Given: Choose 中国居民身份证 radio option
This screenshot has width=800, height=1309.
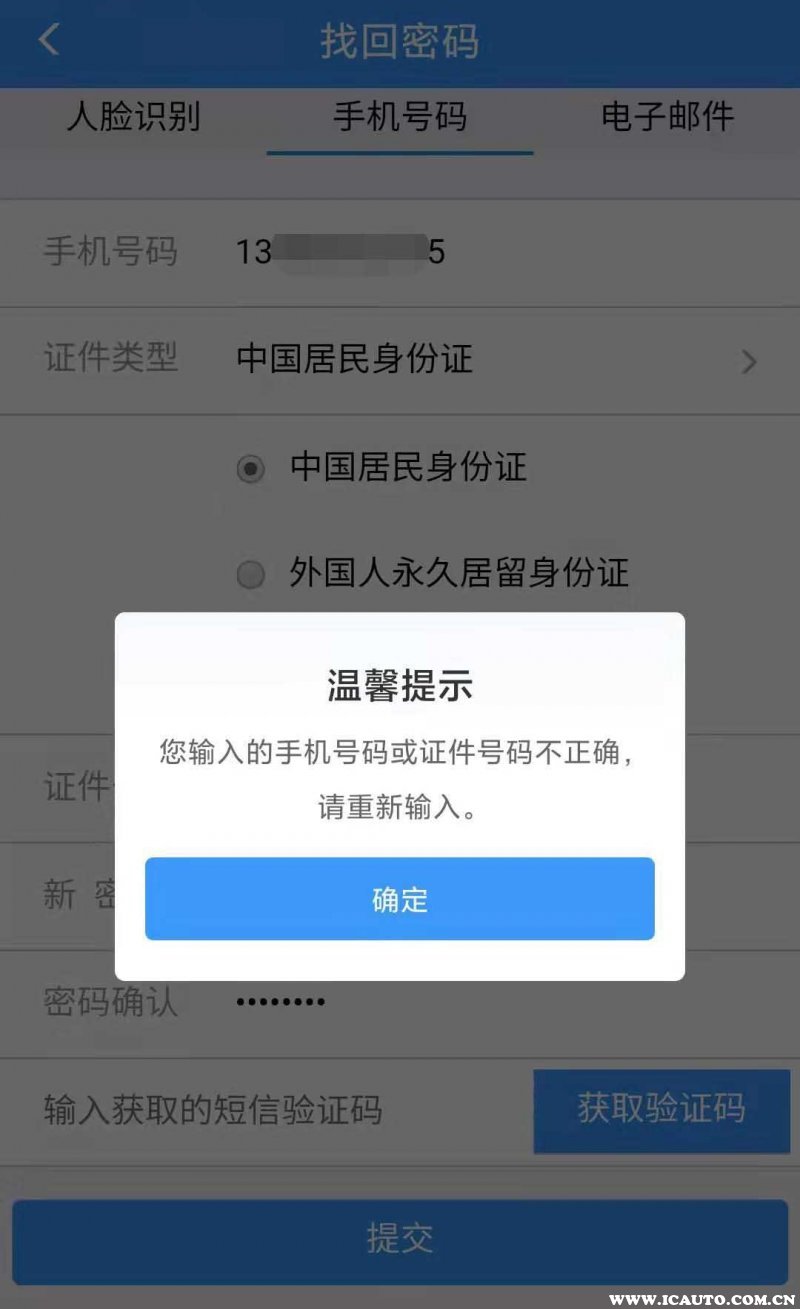Looking at the screenshot, I should click(x=251, y=468).
